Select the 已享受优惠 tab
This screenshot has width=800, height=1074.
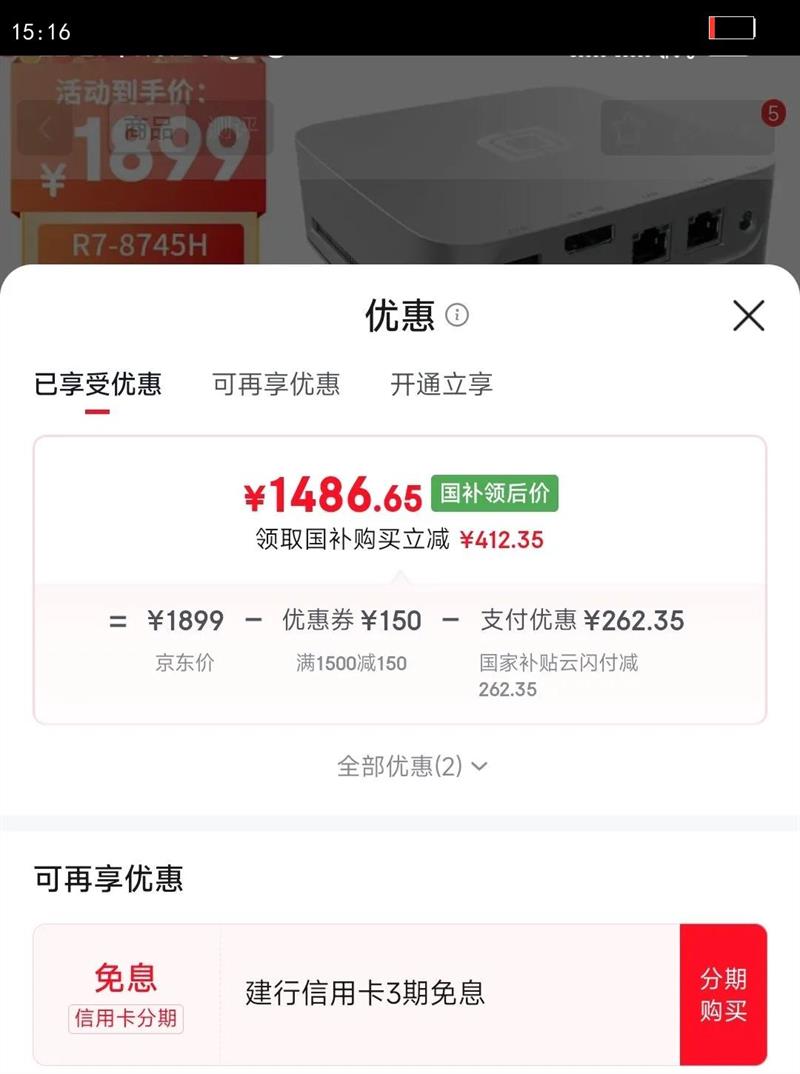click(98, 384)
